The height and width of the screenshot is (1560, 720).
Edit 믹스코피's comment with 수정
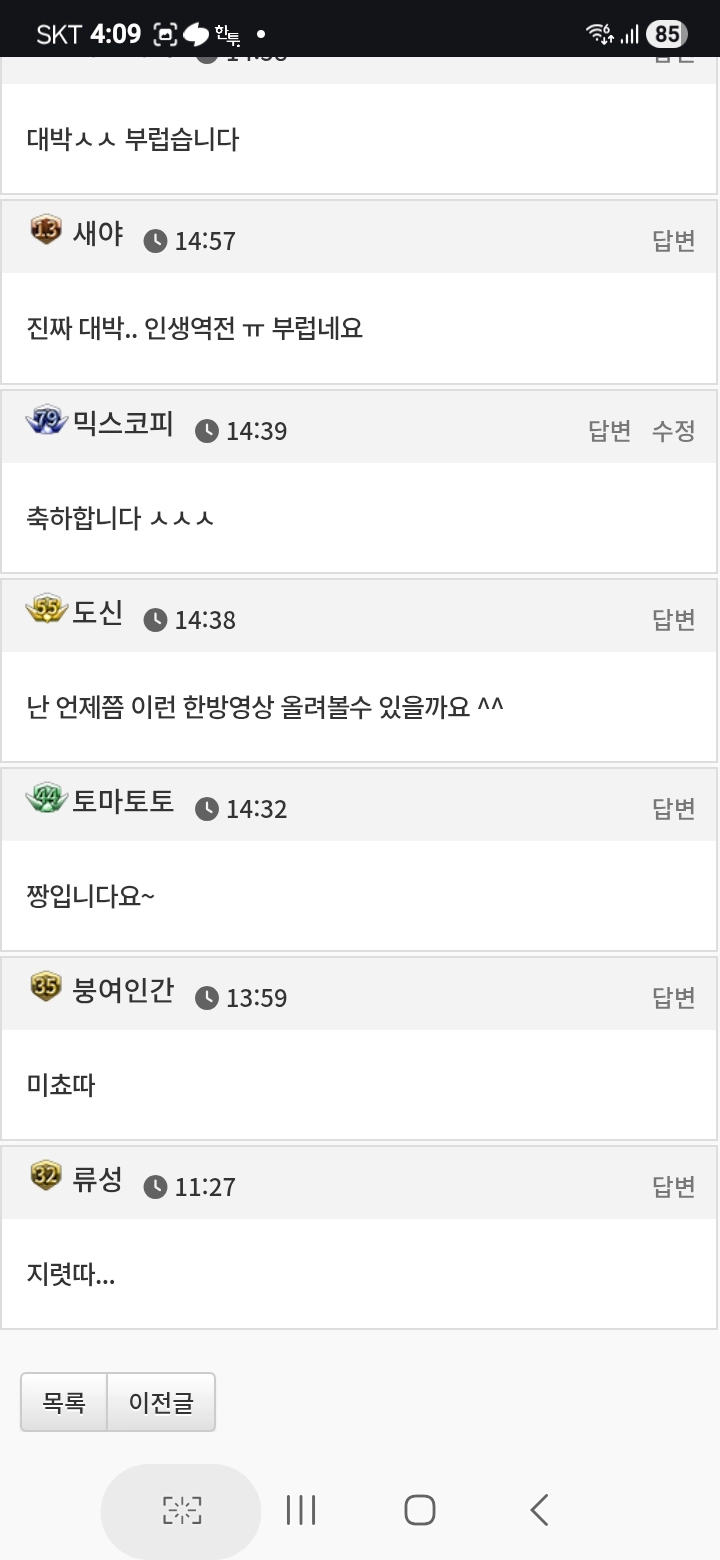[673, 431]
